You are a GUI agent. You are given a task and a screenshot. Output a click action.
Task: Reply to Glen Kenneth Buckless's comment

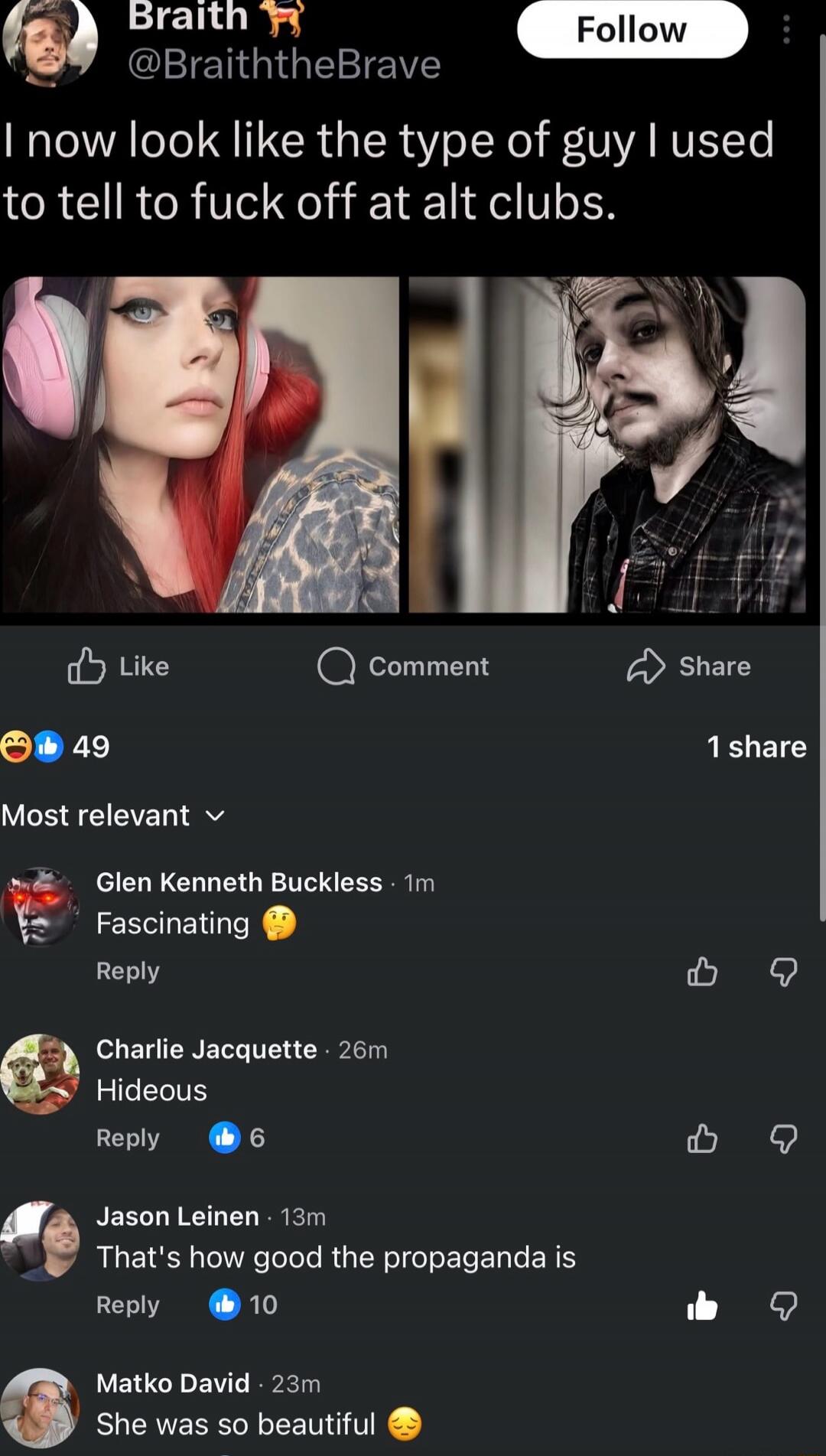tap(128, 971)
